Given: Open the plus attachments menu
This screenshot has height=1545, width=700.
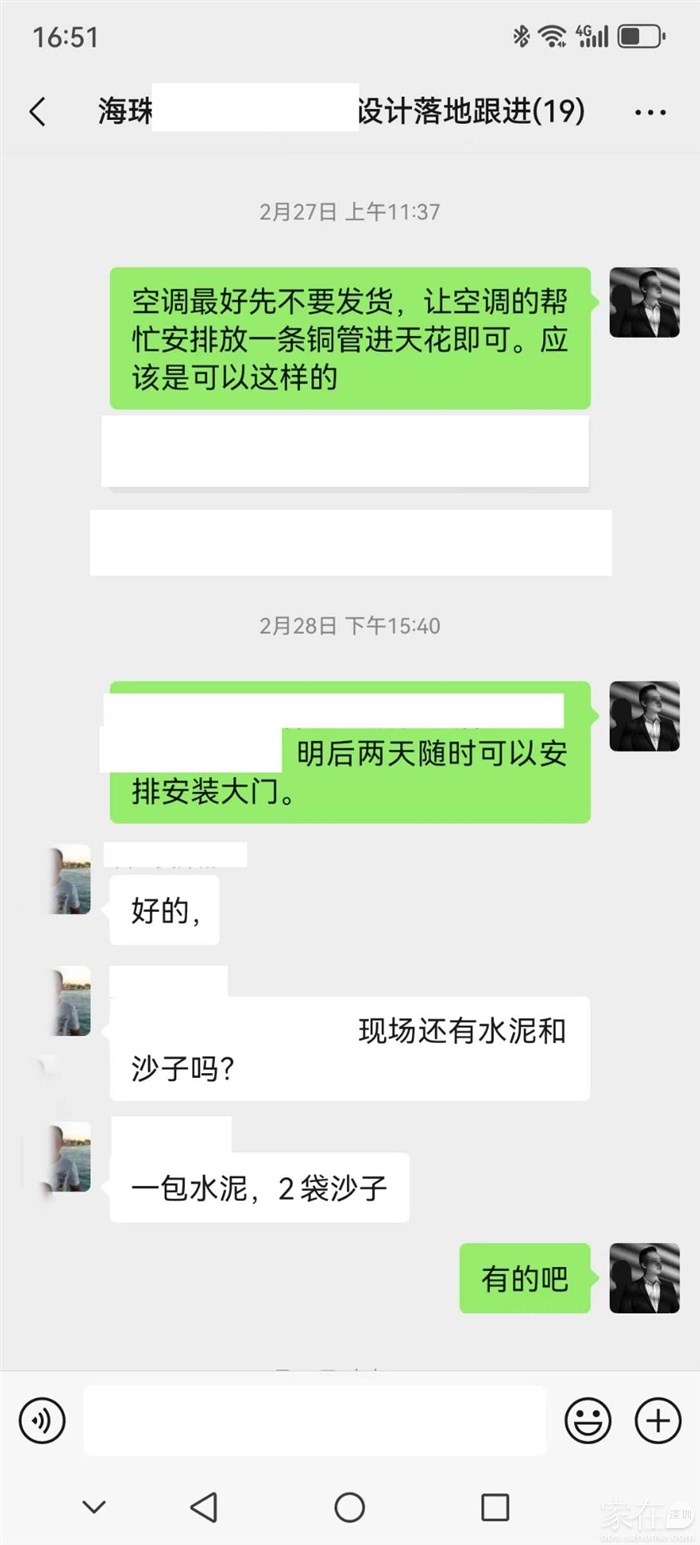Looking at the screenshot, I should (658, 1420).
